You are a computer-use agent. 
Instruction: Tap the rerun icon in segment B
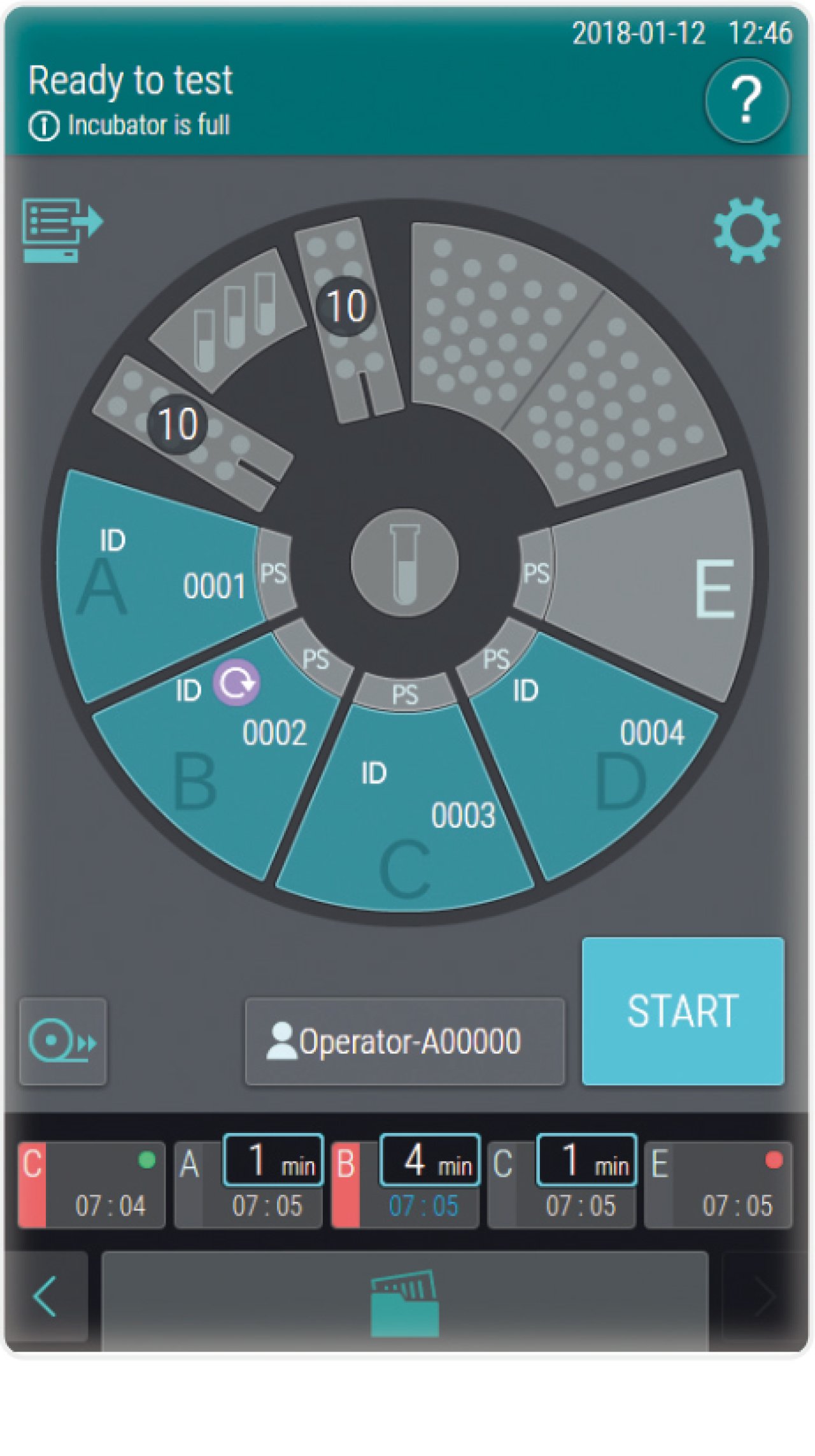coord(237,683)
